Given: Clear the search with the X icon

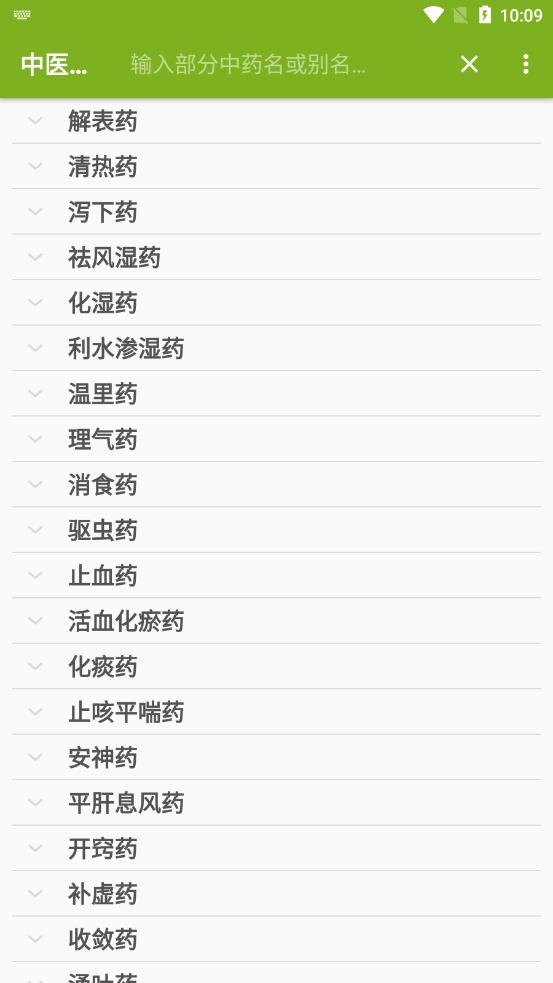Looking at the screenshot, I should pyautogui.click(x=469, y=64).
